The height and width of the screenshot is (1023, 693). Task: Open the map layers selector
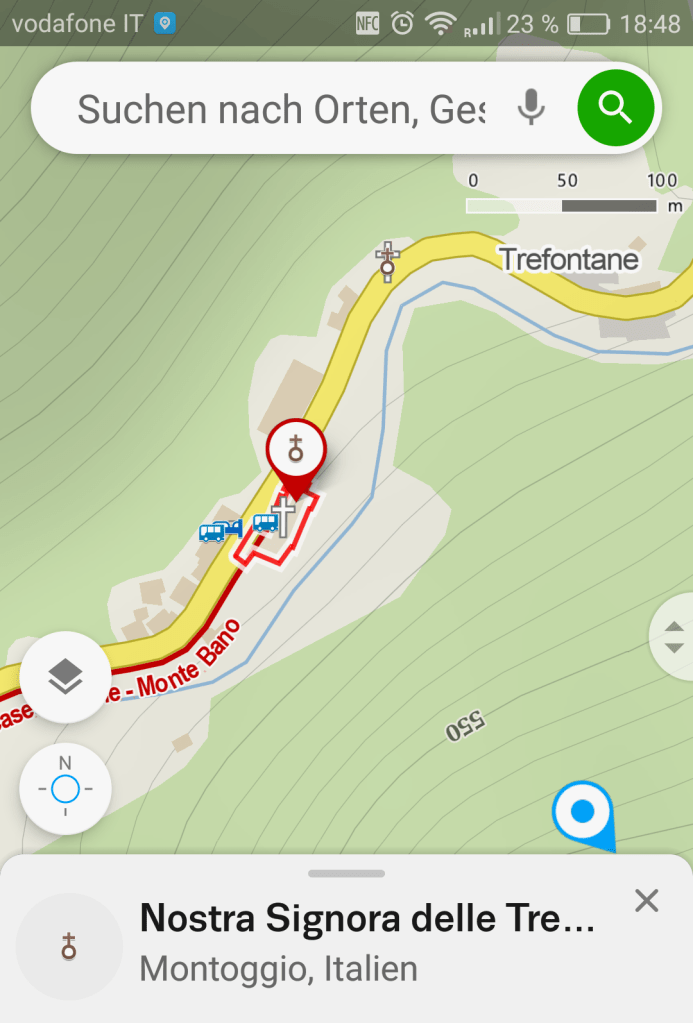point(65,677)
